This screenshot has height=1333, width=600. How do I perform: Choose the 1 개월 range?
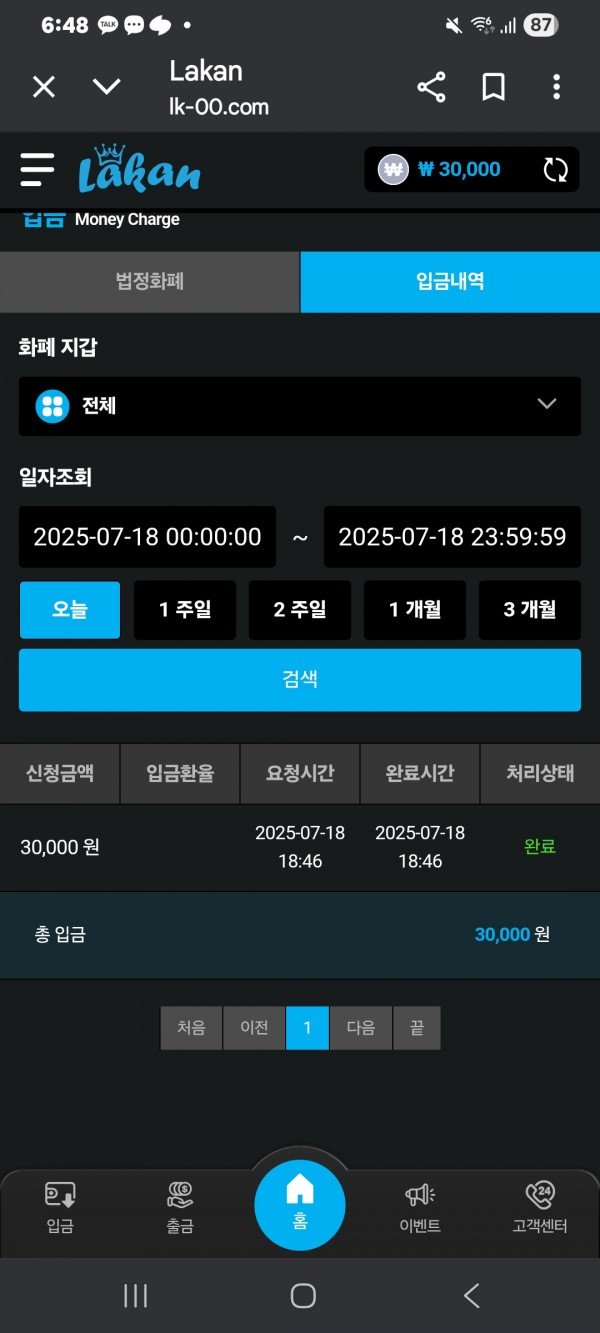coord(414,610)
